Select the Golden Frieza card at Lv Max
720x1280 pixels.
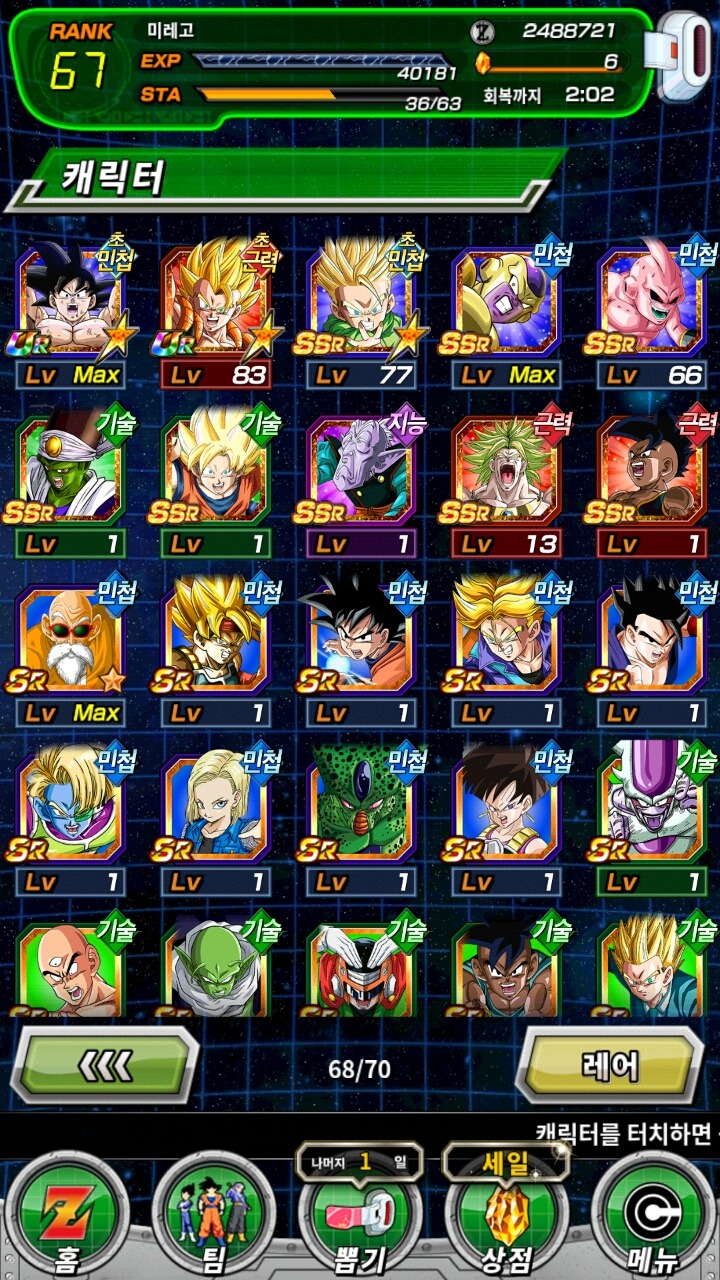pos(505,300)
